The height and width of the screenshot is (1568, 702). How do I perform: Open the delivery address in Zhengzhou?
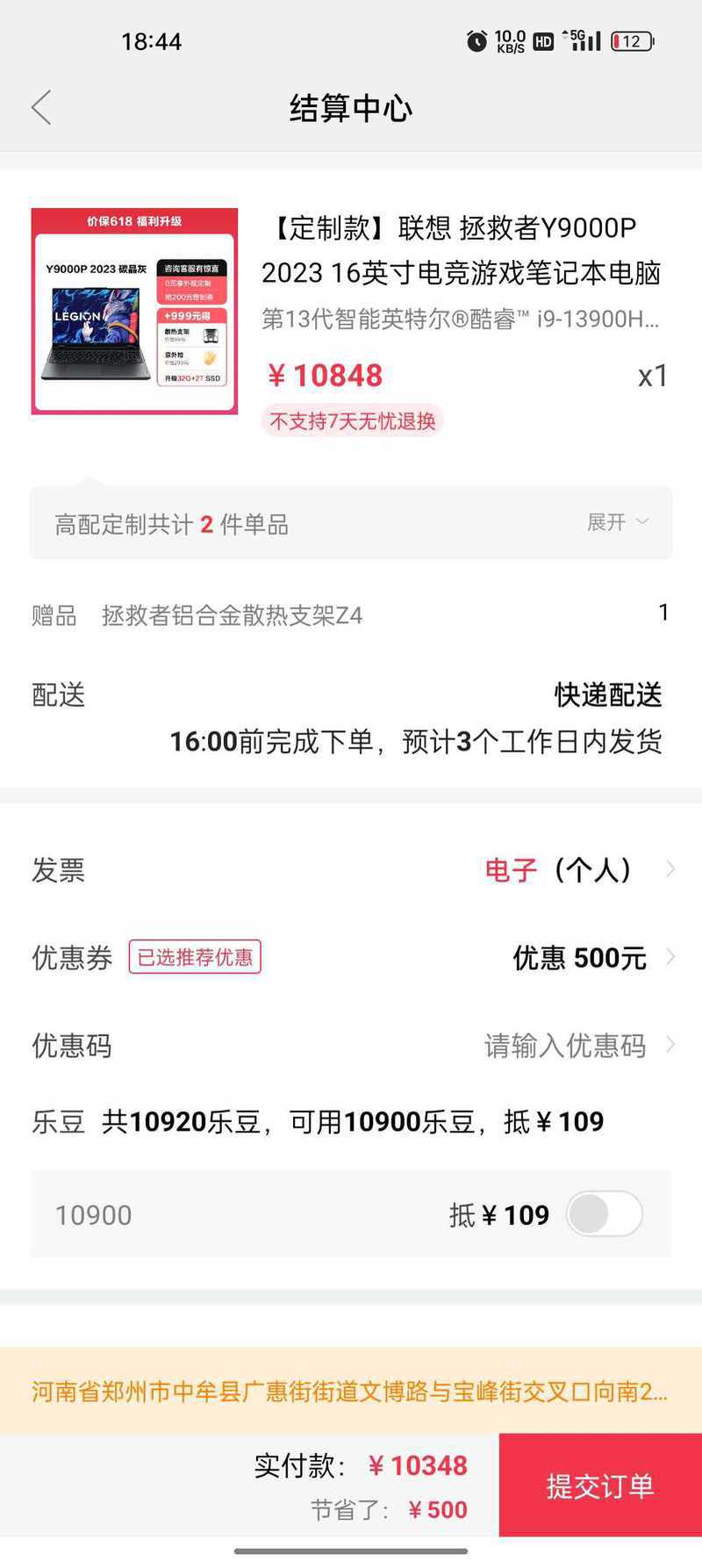coord(350,1391)
